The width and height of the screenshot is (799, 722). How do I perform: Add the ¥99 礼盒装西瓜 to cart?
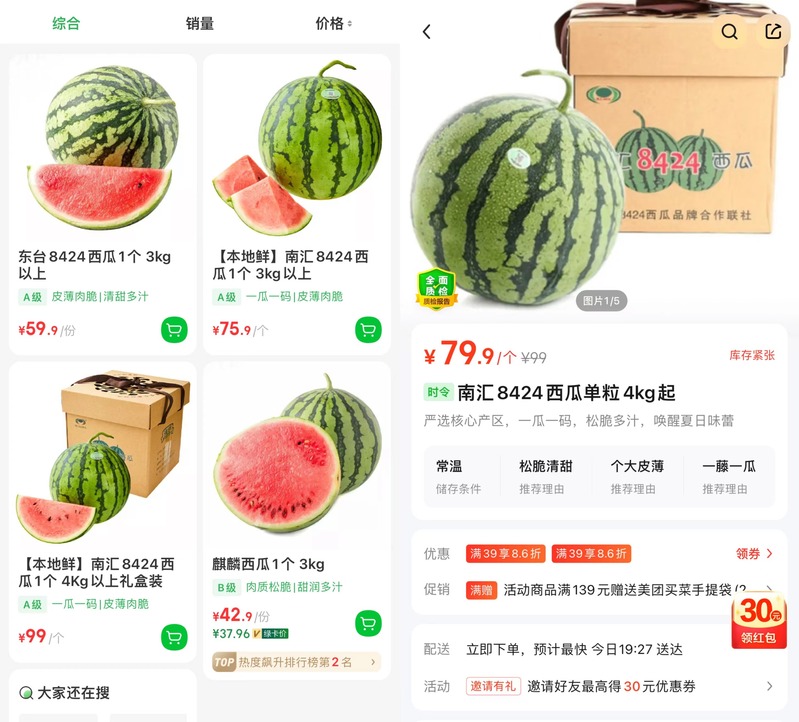pyautogui.click(x=174, y=637)
